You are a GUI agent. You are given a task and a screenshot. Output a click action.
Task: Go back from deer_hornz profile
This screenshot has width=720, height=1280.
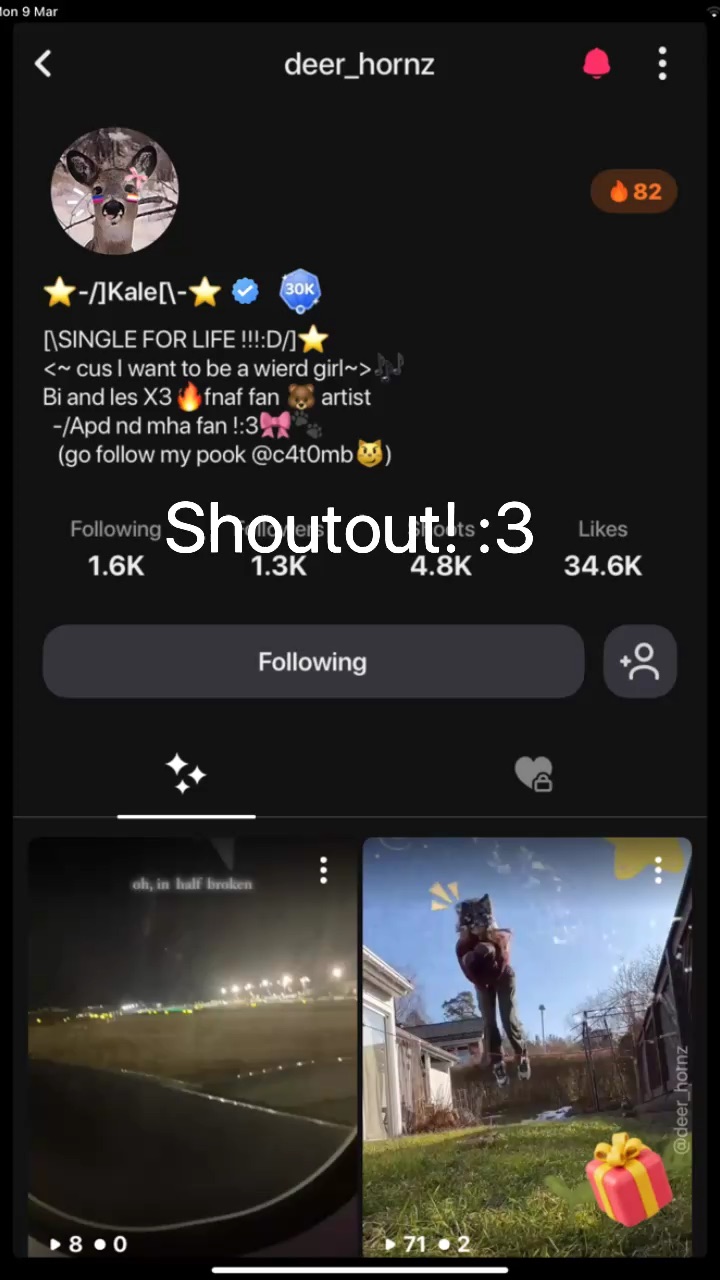[x=43, y=64]
